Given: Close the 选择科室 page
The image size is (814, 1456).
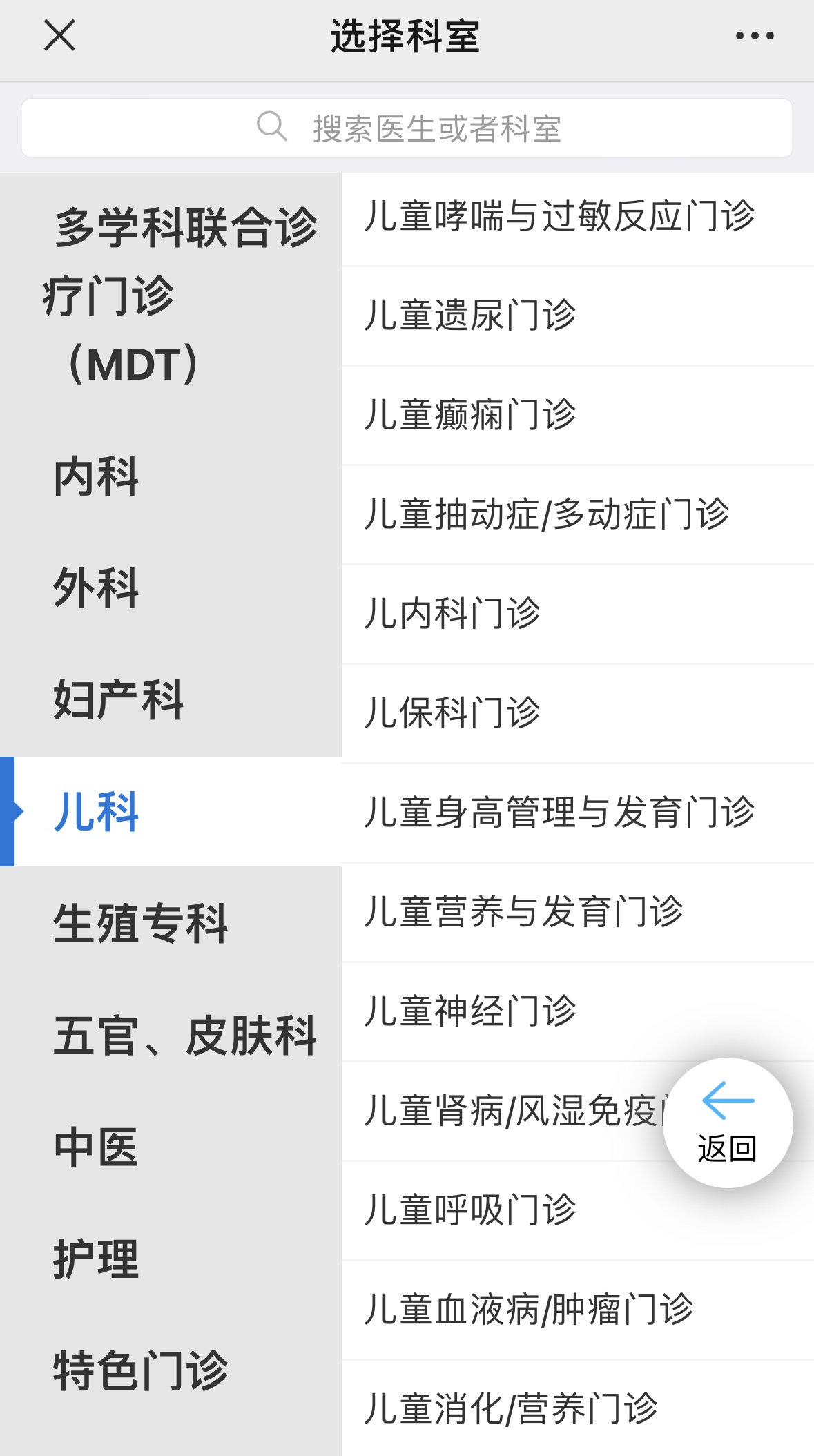Looking at the screenshot, I should (59, 35).
